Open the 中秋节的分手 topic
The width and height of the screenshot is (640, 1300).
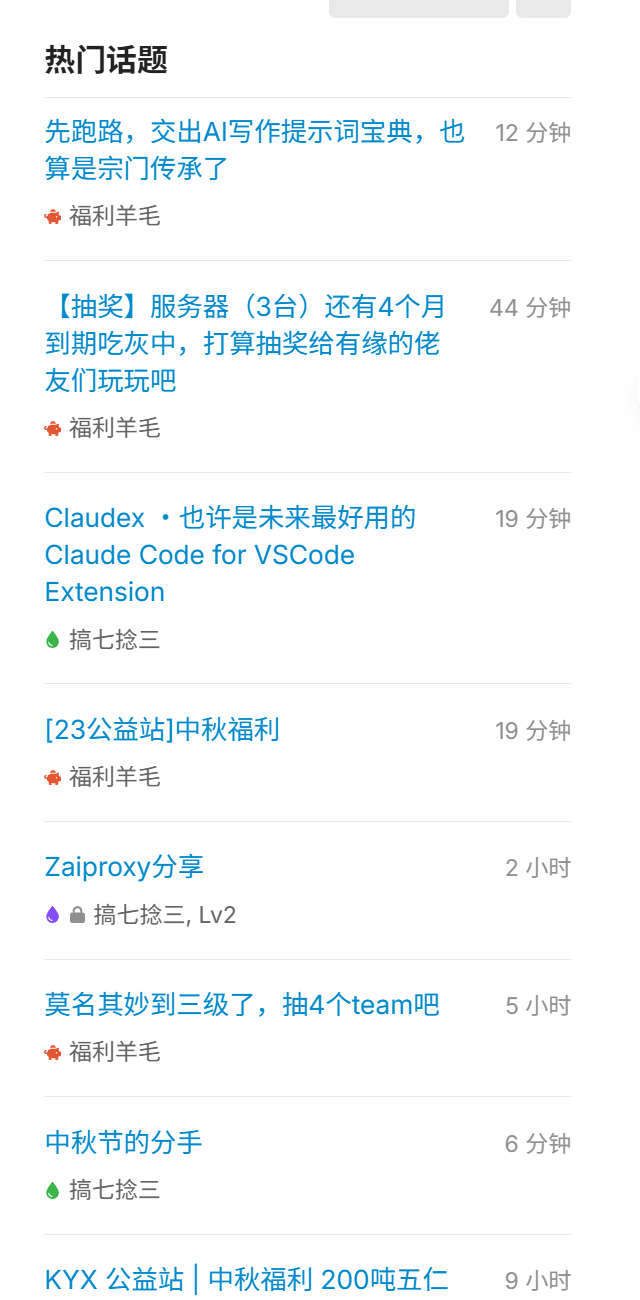(x=123, y=1142)
